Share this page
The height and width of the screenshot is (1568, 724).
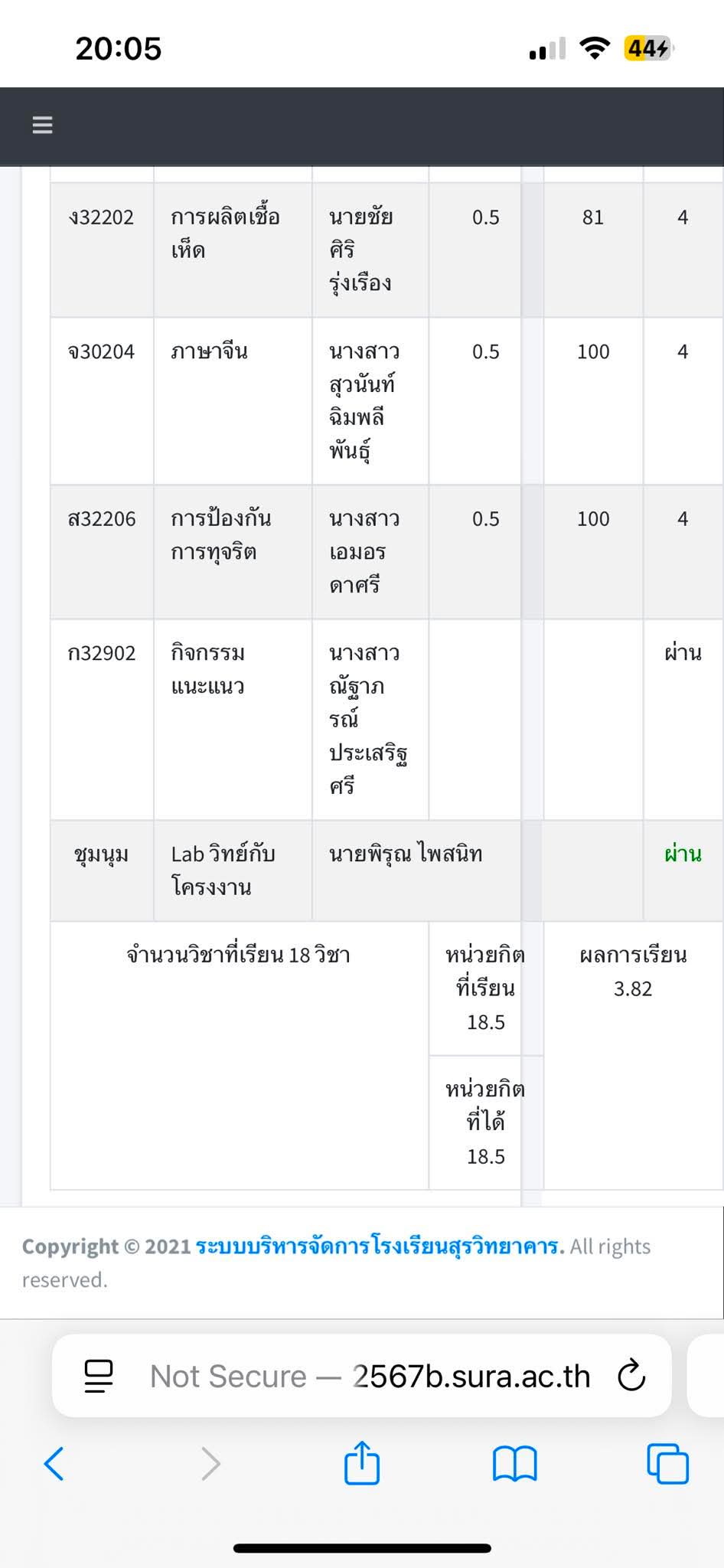361,1462
